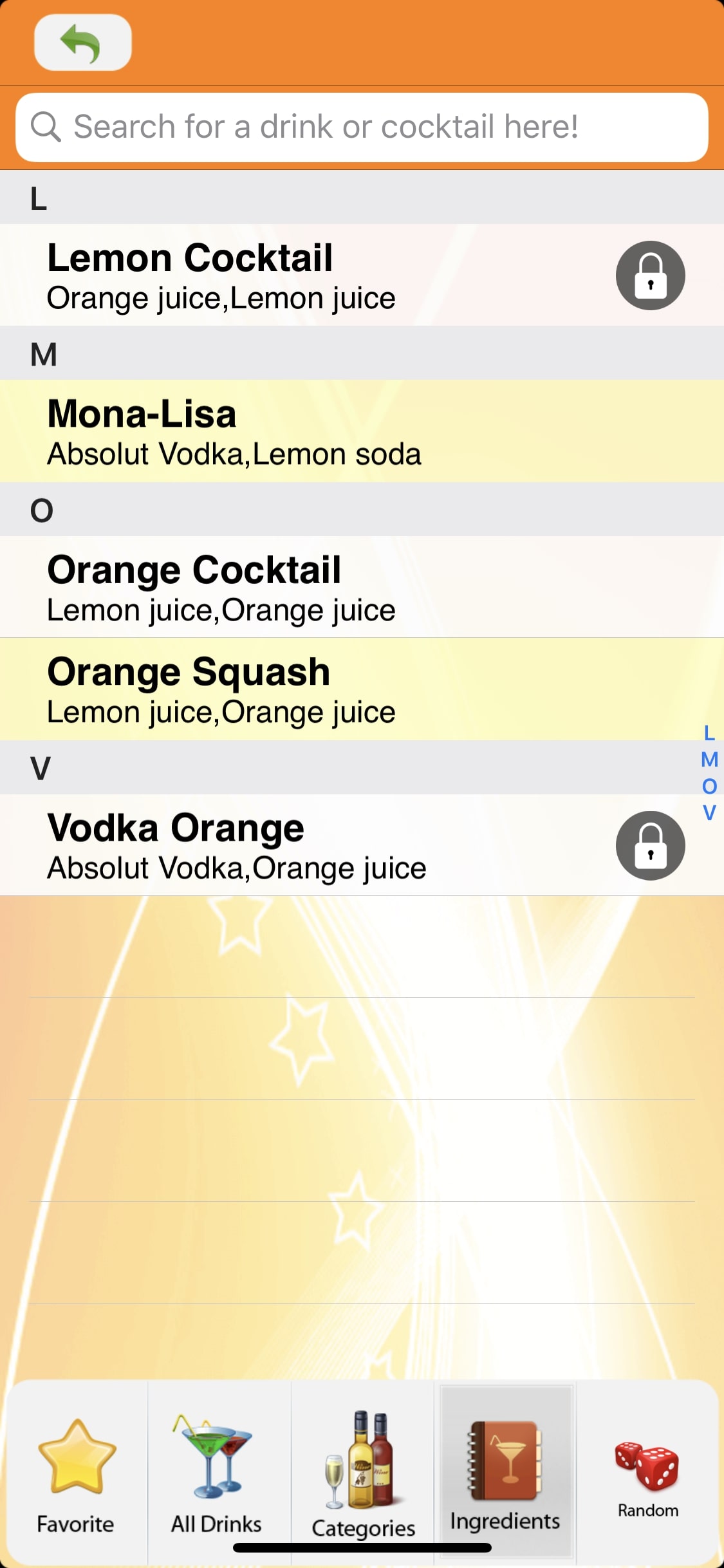Jump to section M in the index
The height and width of the screenshot is (1568, 724).
coord(709,760)
